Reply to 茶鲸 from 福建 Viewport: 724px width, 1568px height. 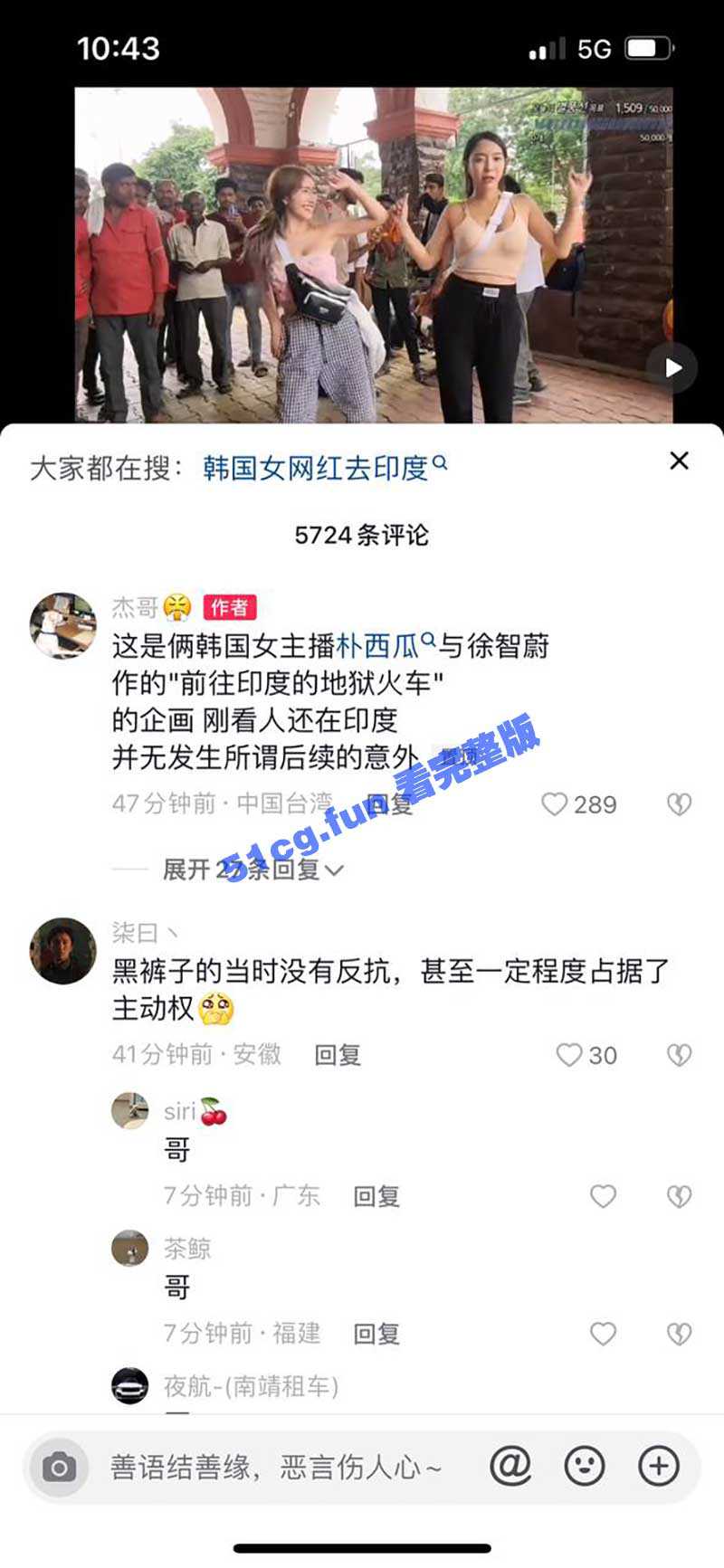click(x=376, y=1334)
